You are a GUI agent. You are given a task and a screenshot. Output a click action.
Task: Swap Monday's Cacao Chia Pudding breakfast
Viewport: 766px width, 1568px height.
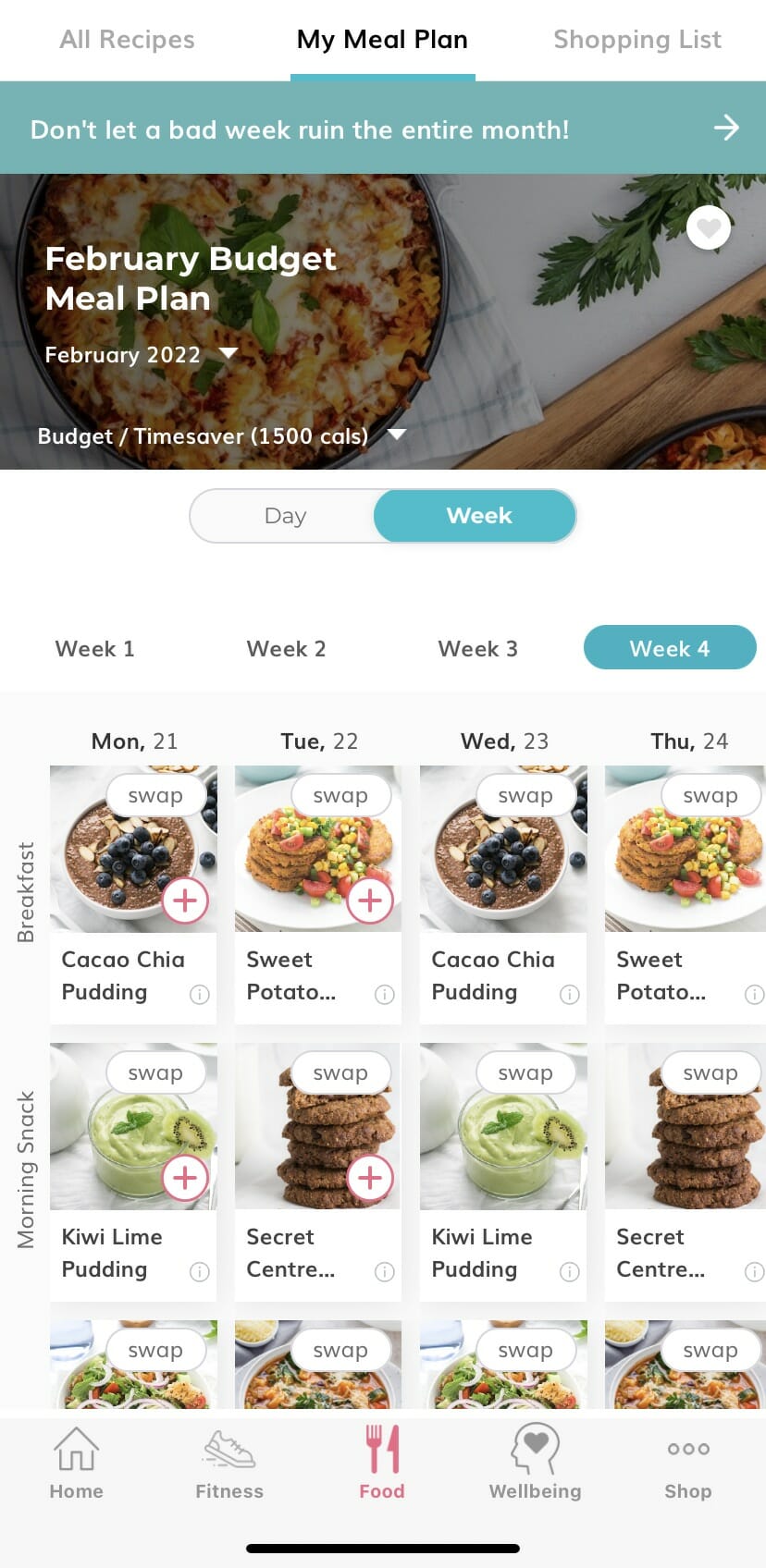click(x=155, y=795)
